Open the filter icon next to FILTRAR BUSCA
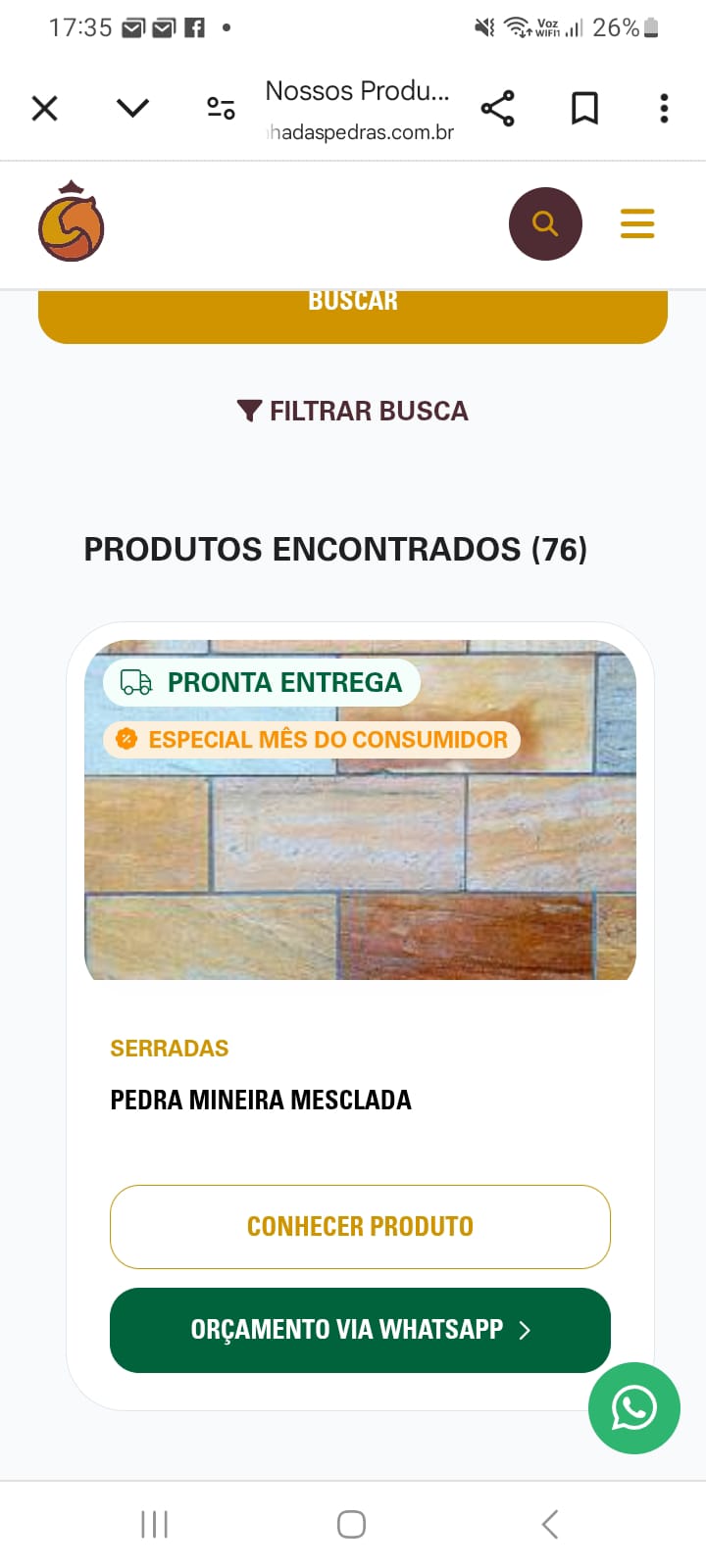This screenshot has height=1568, width=706. [249, 411]
